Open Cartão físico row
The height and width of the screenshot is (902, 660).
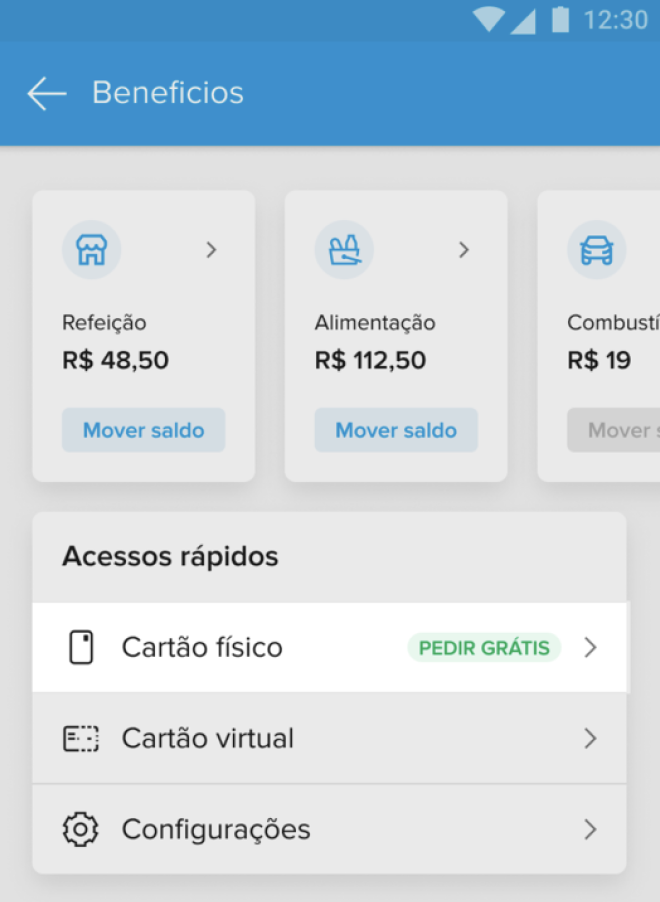330,648
